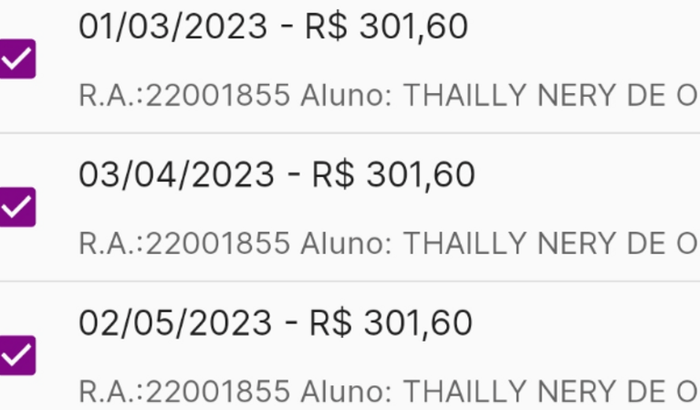Deselect the 03/04/2023 installment checkbox
Viewport: 700px width, 410px height.
[x=17, y=207]
